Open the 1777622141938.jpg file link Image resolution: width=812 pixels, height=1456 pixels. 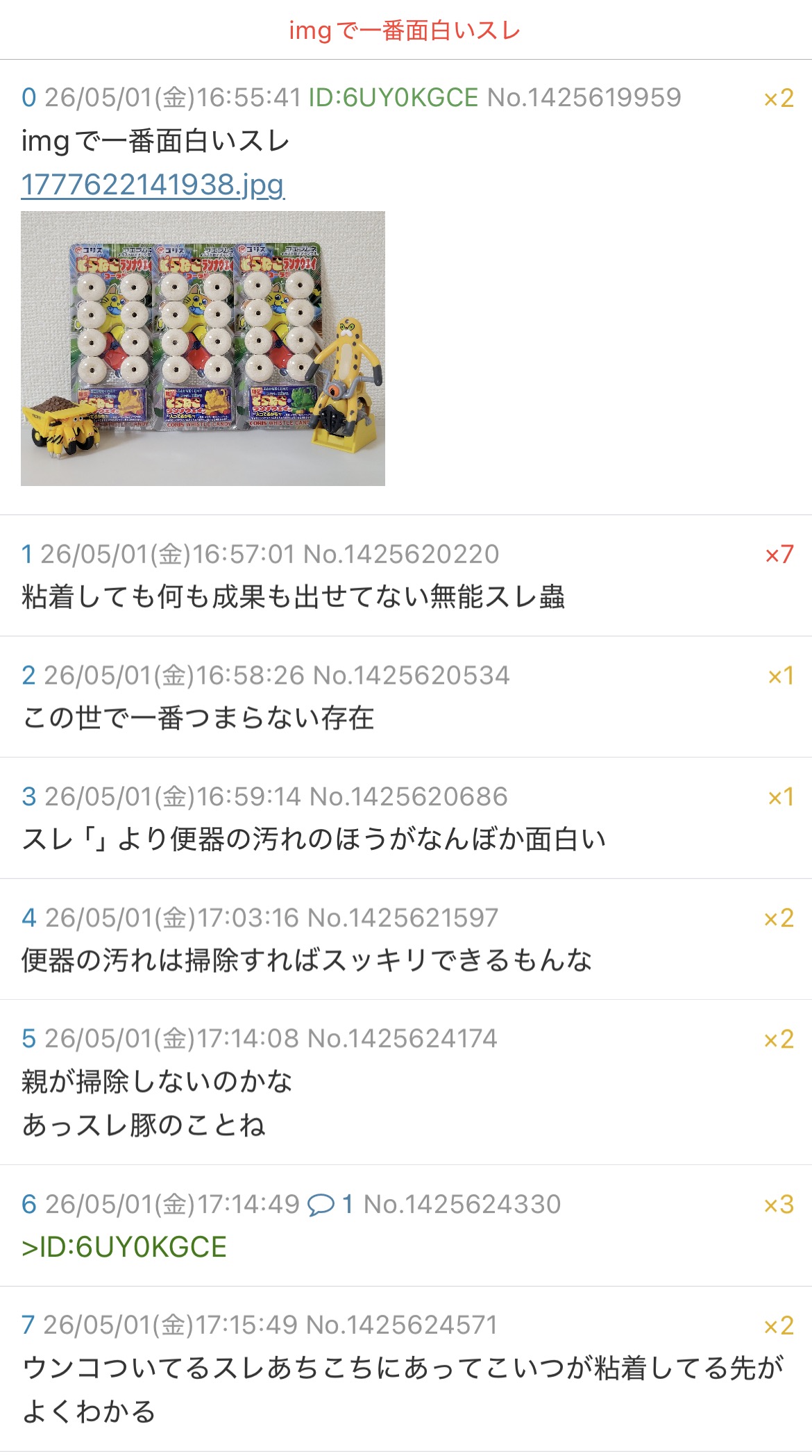153,185
